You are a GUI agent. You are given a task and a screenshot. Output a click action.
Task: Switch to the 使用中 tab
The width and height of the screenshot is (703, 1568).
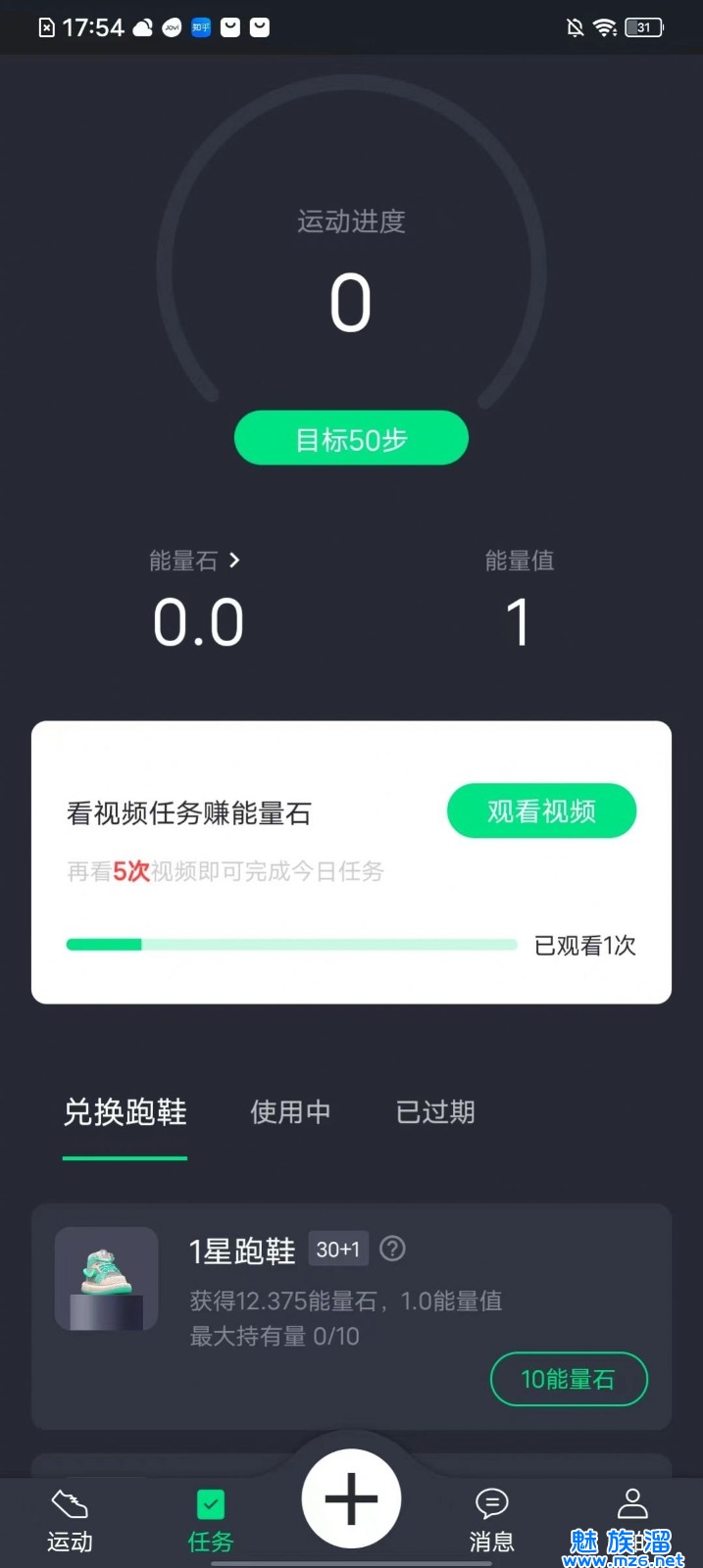(x=290, y=1112)
